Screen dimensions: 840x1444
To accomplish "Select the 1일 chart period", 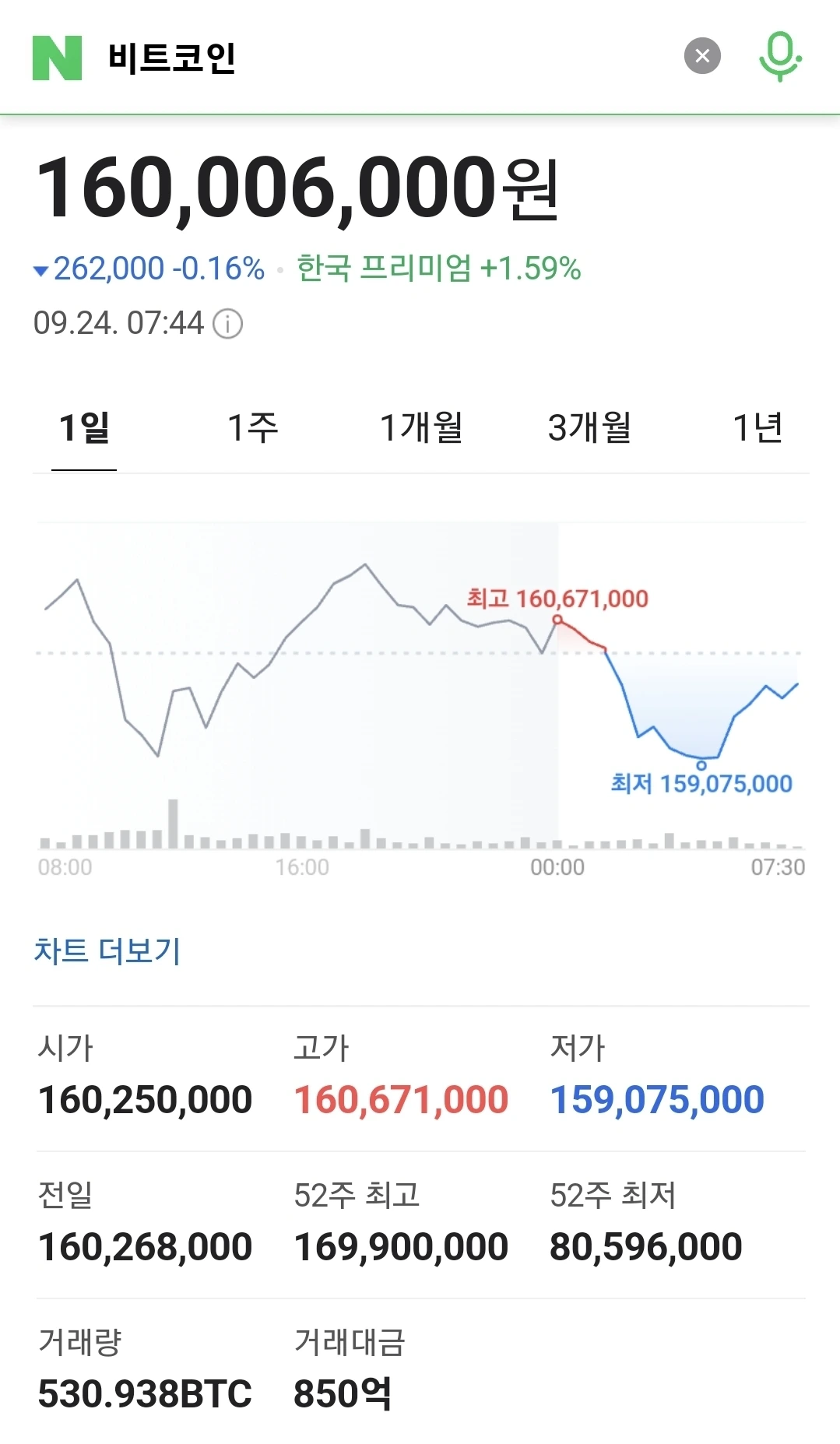I will click(x=84, y=427).
